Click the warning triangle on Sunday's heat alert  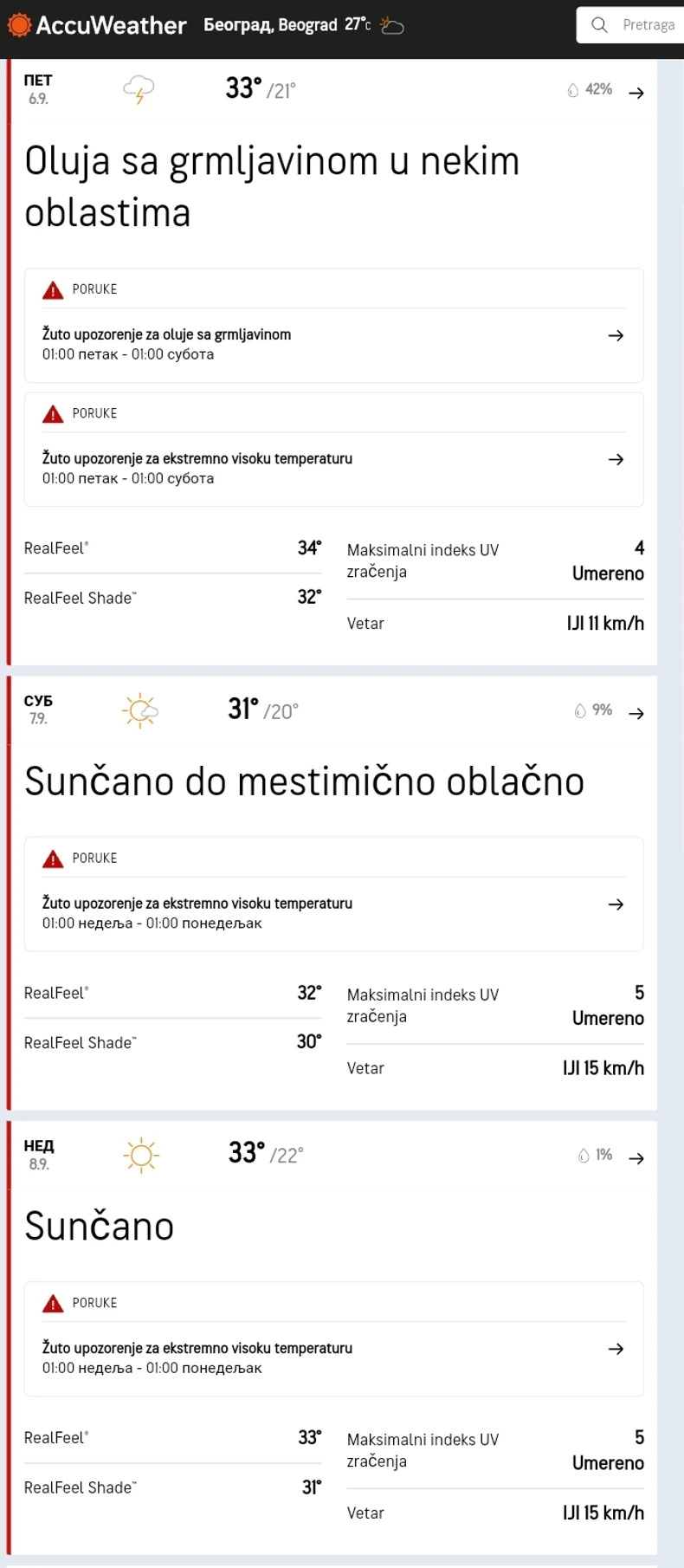(x=53, y=1302)
